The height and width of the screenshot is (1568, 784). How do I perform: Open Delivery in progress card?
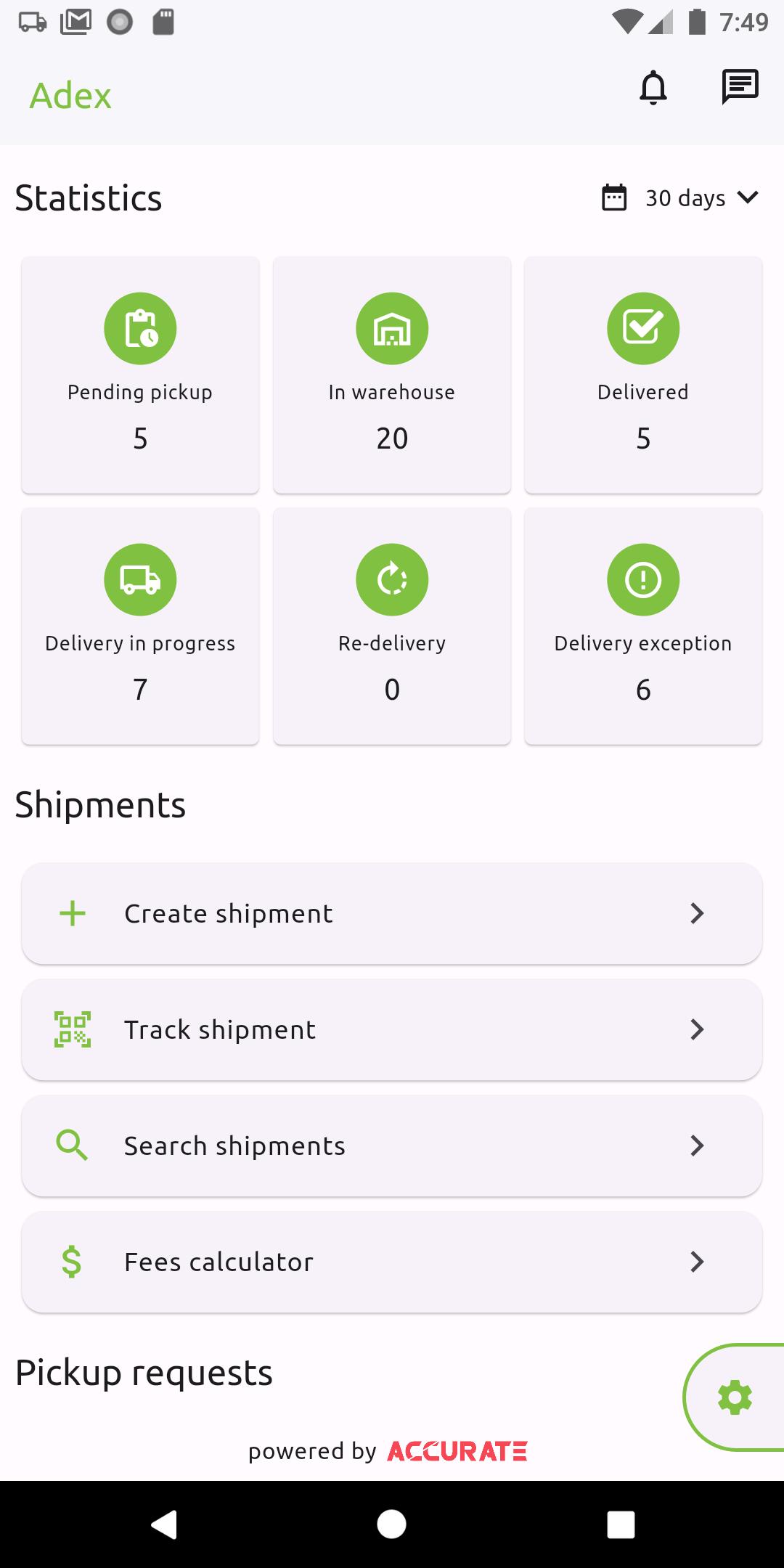coord(140,626)
